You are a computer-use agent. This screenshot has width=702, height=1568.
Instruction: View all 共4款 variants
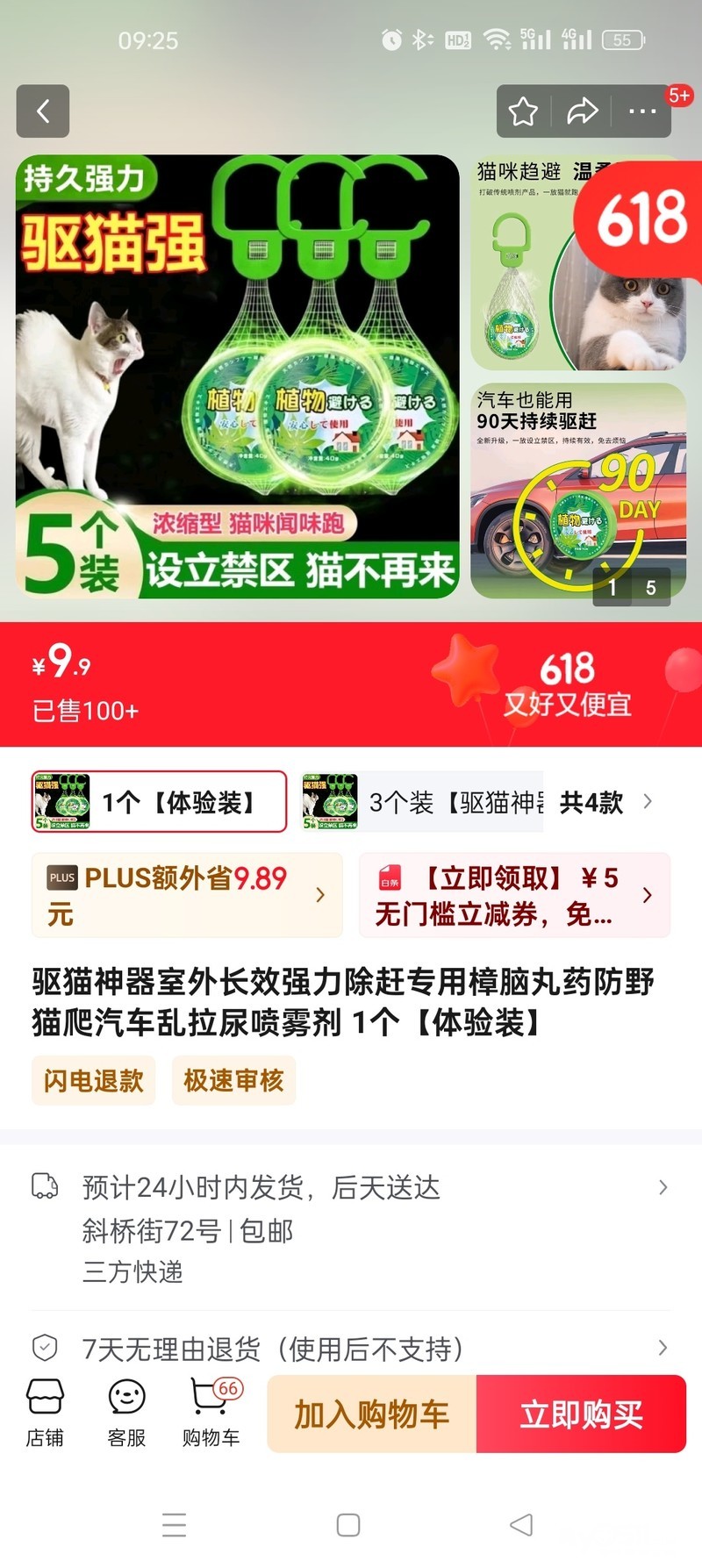click(605, 801)
